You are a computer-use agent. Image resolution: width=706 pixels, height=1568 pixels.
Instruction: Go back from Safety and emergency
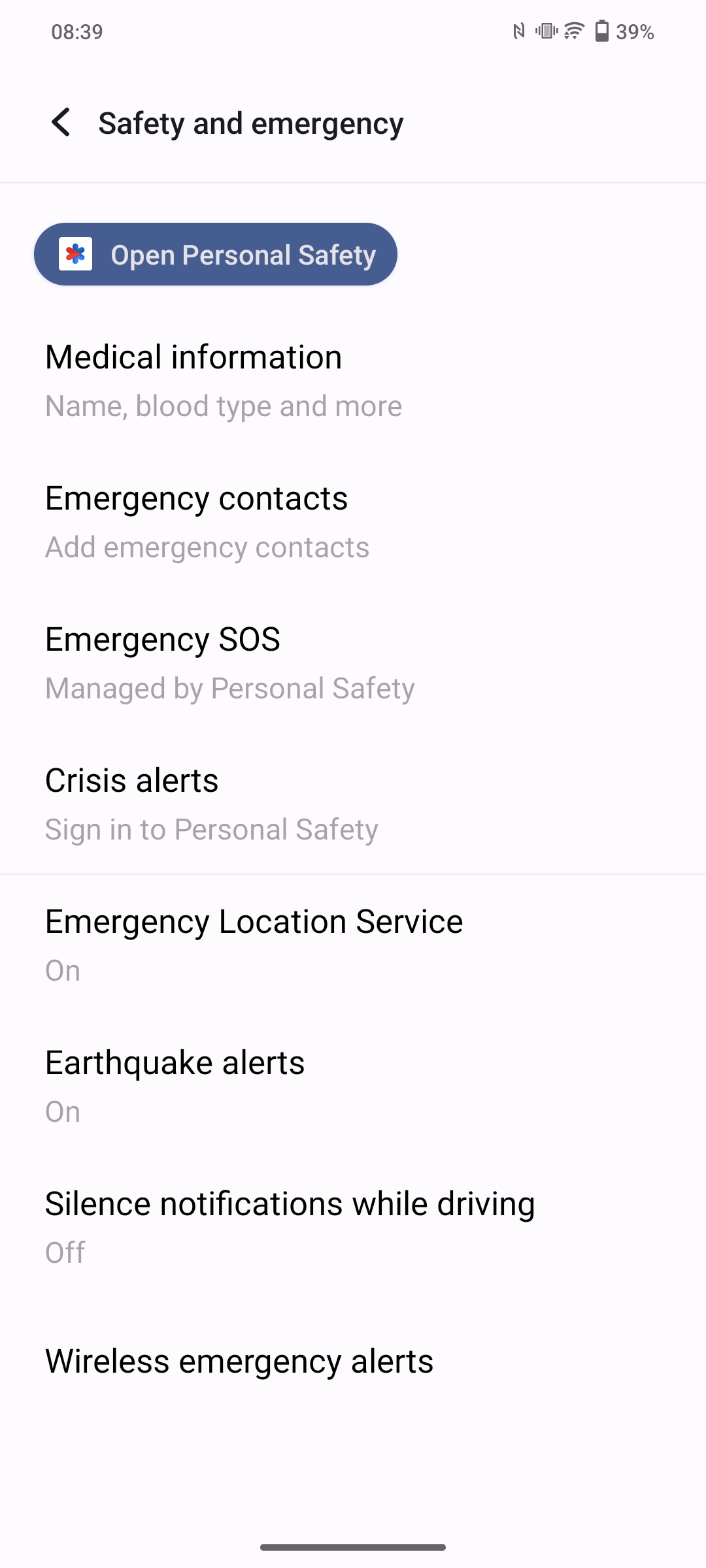click(x=61, y=123)
